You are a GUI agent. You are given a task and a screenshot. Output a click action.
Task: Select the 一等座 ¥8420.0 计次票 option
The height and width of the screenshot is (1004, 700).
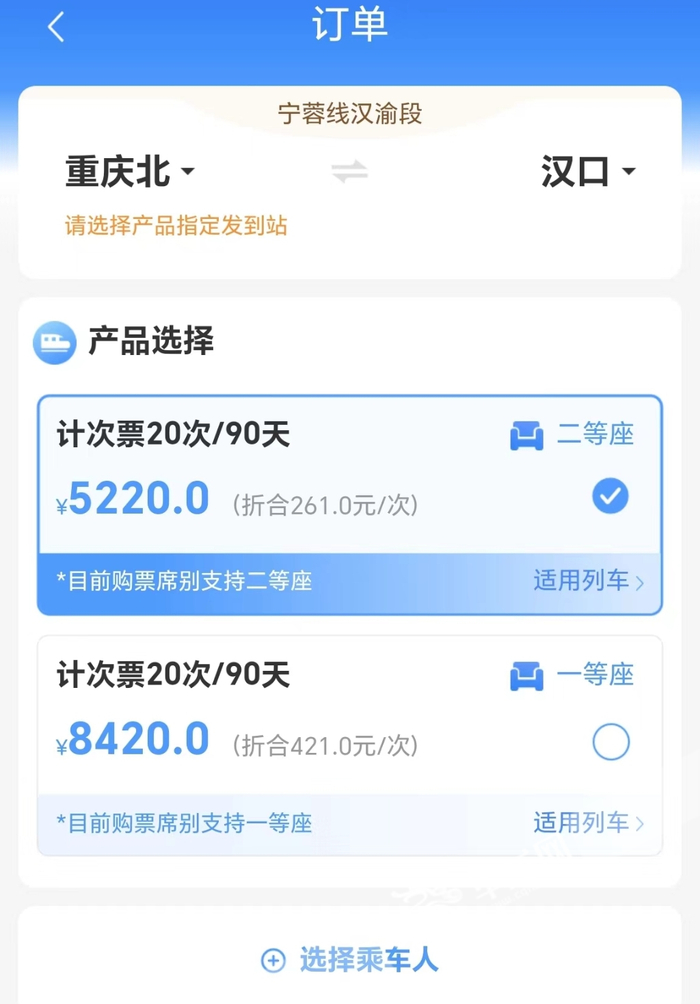point(610,743)
